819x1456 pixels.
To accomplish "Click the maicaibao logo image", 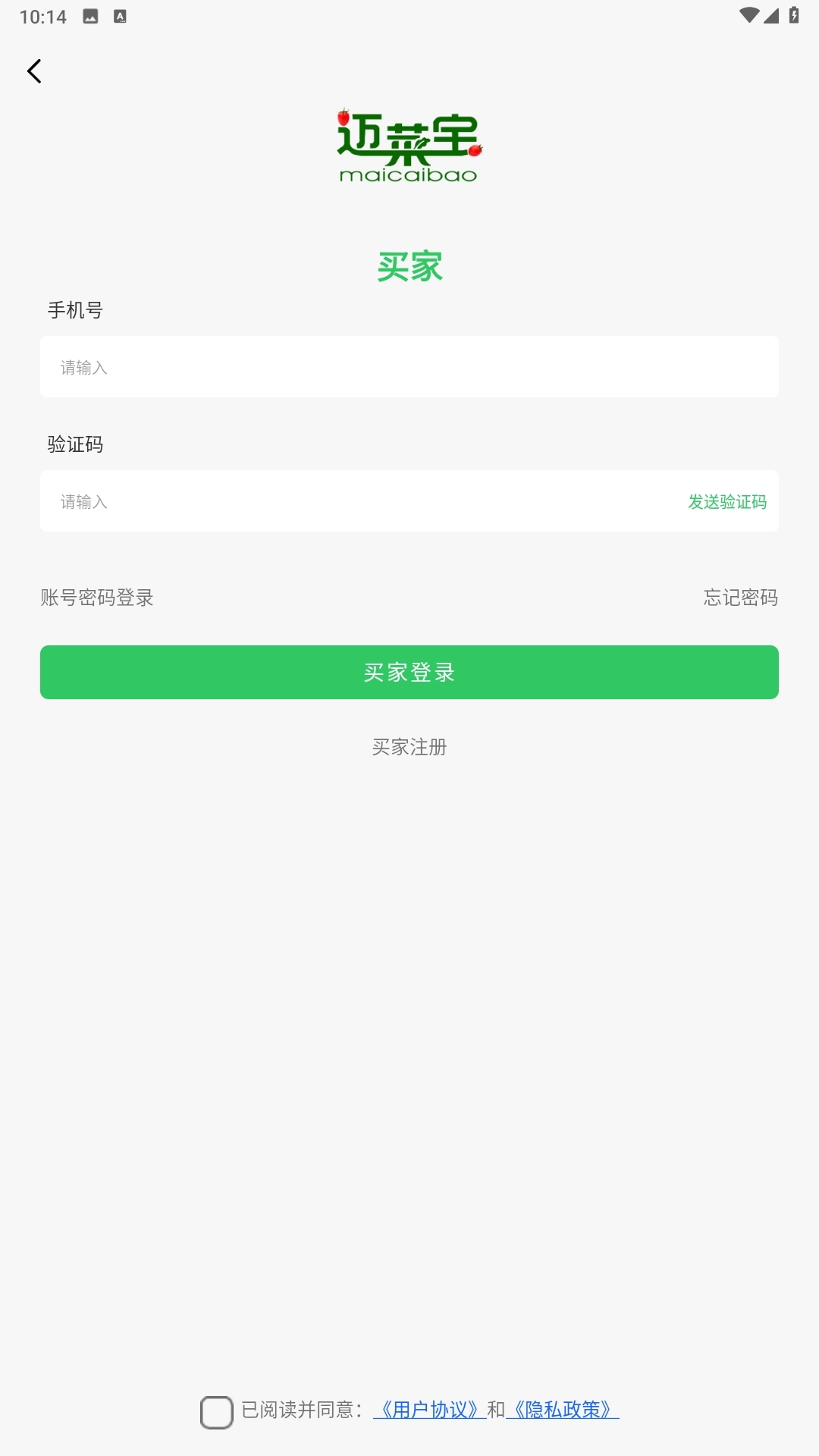I will tap(409, 146).
